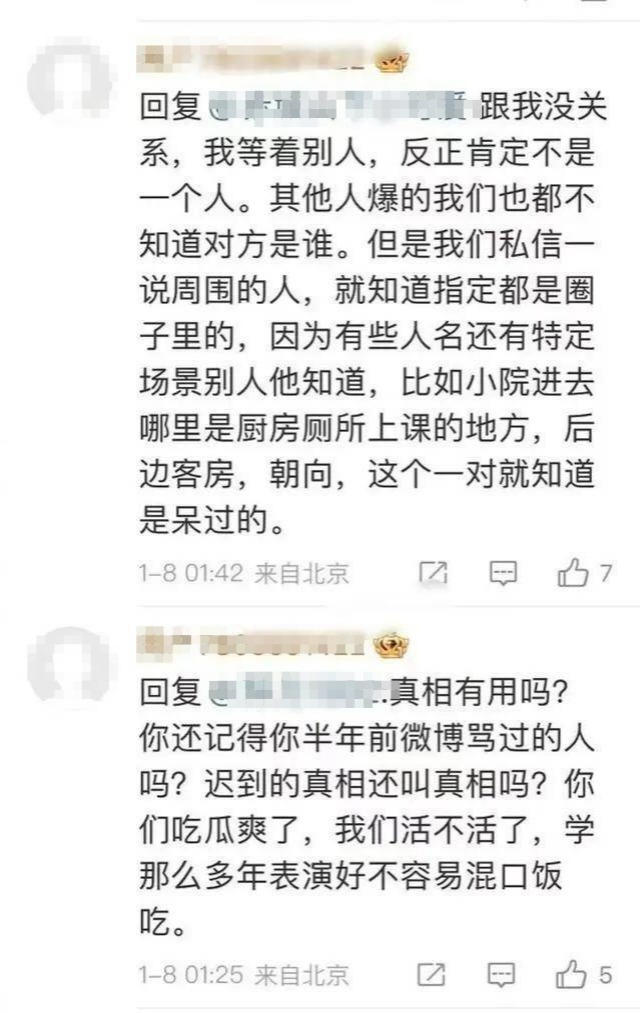Repost the comment posted at 01:42

coord(433,573)
